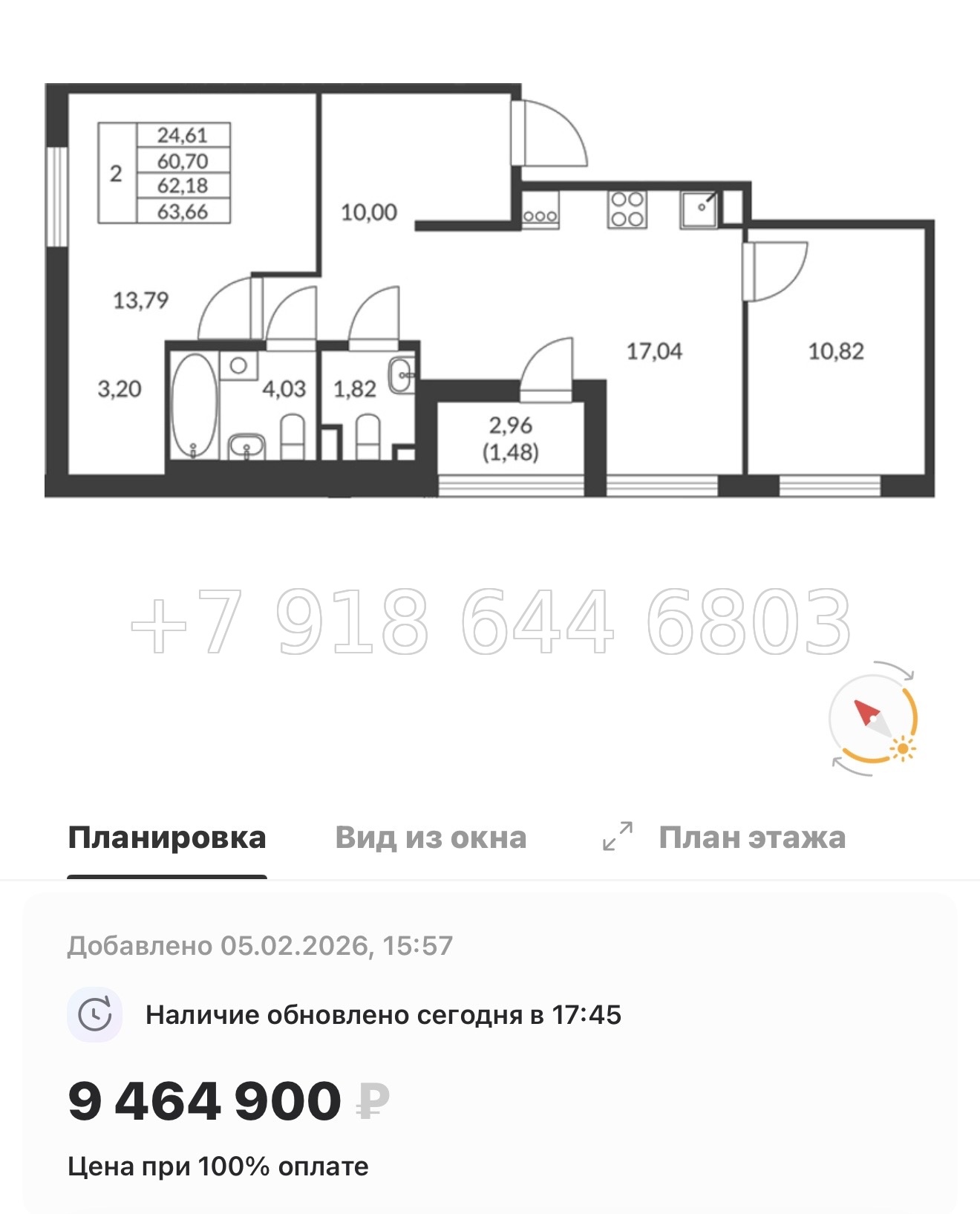980x1214 pixels.
Task: Open the План этажа tab
Action: 753,838
